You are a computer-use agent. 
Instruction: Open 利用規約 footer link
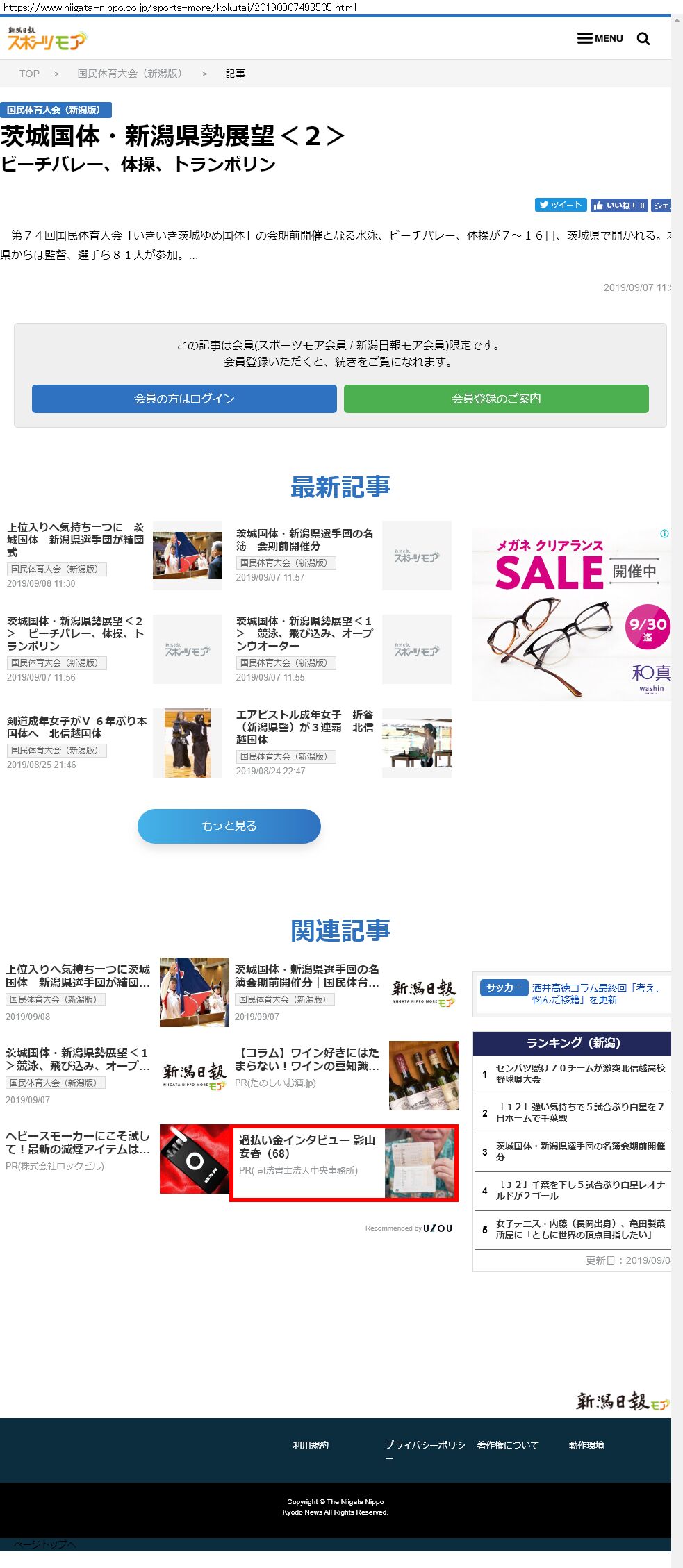click(x=311, y=1445)
